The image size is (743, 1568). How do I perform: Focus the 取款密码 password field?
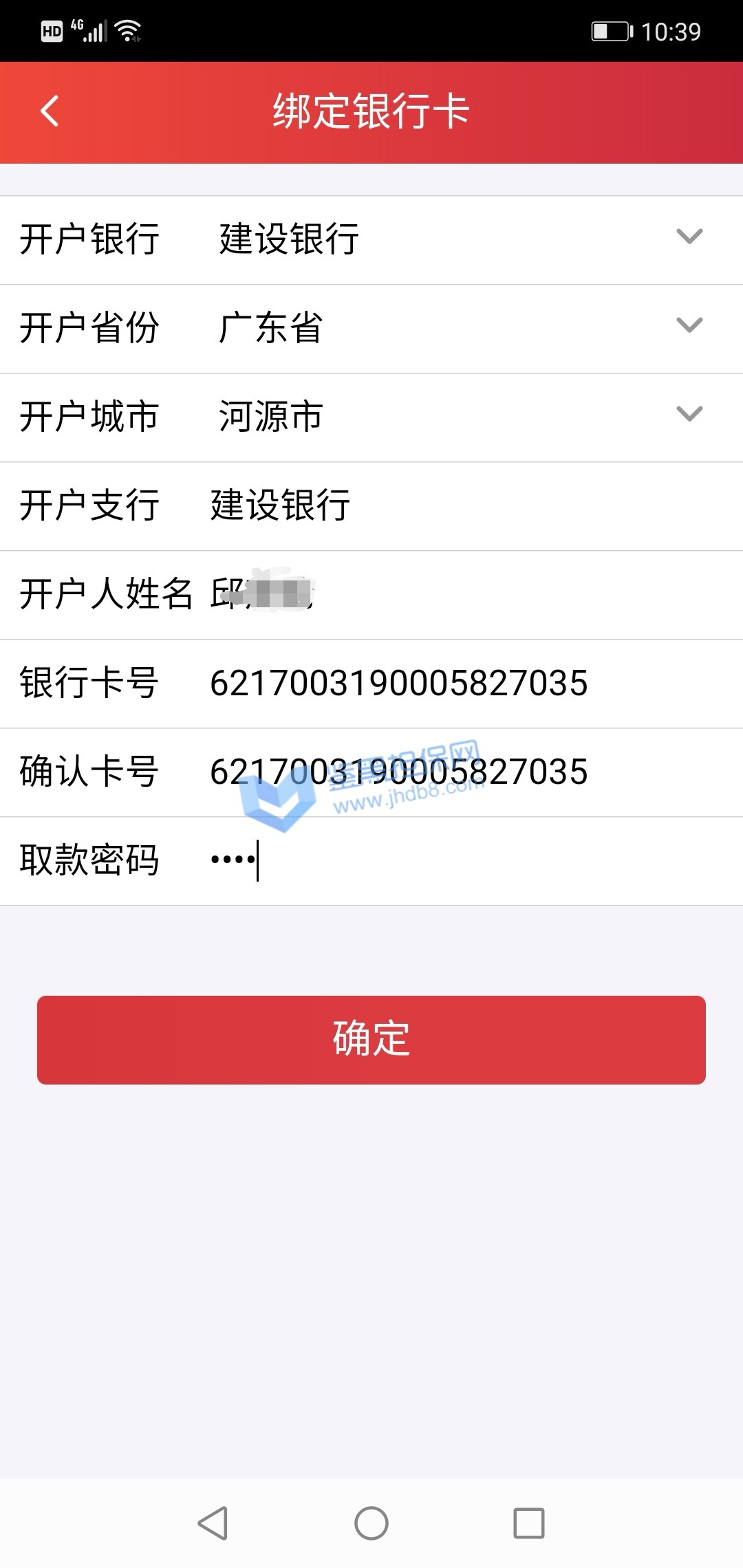pos(440,860)
